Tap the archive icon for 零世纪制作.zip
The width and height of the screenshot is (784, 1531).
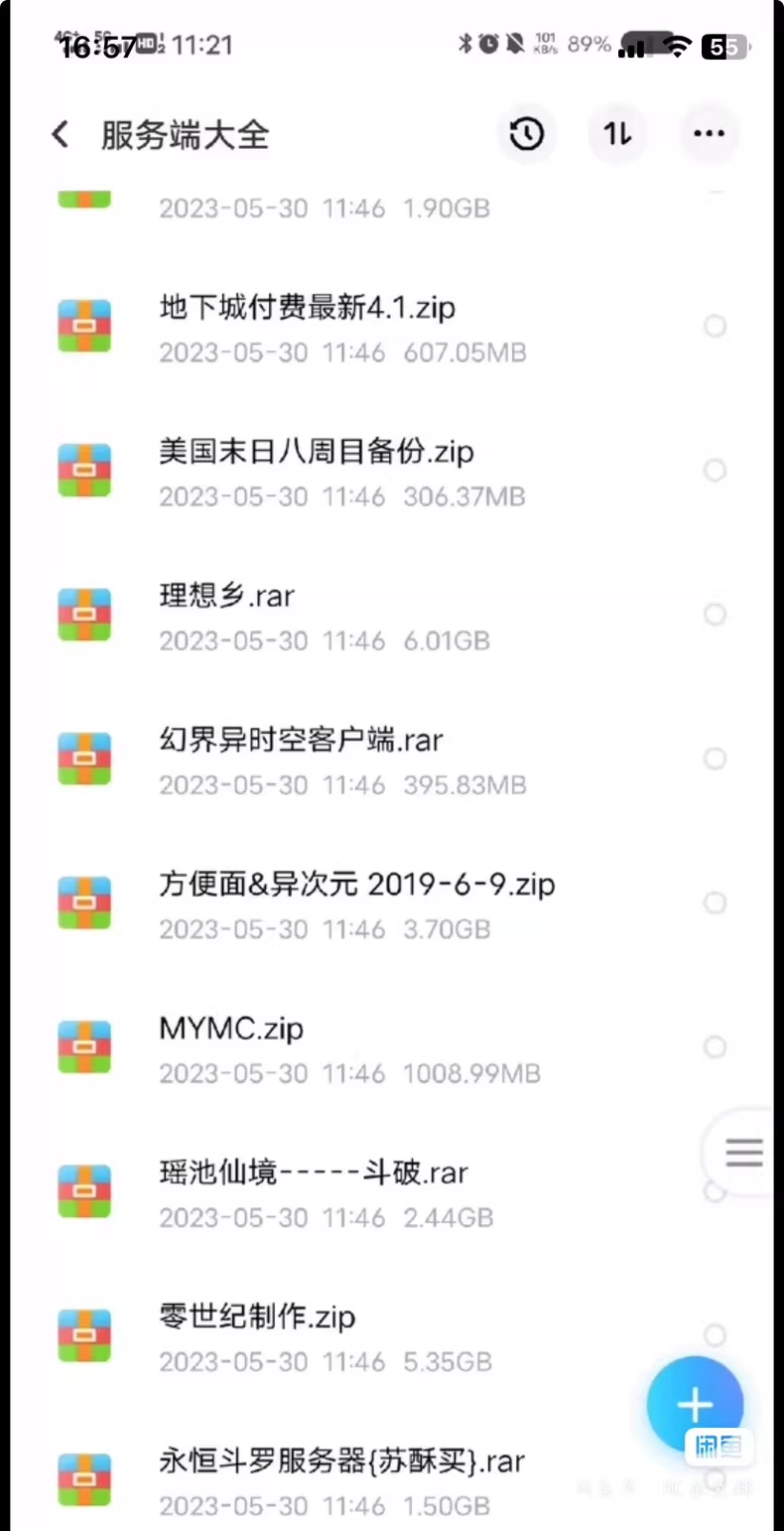pyautogui.click(x=84, y=1335)
